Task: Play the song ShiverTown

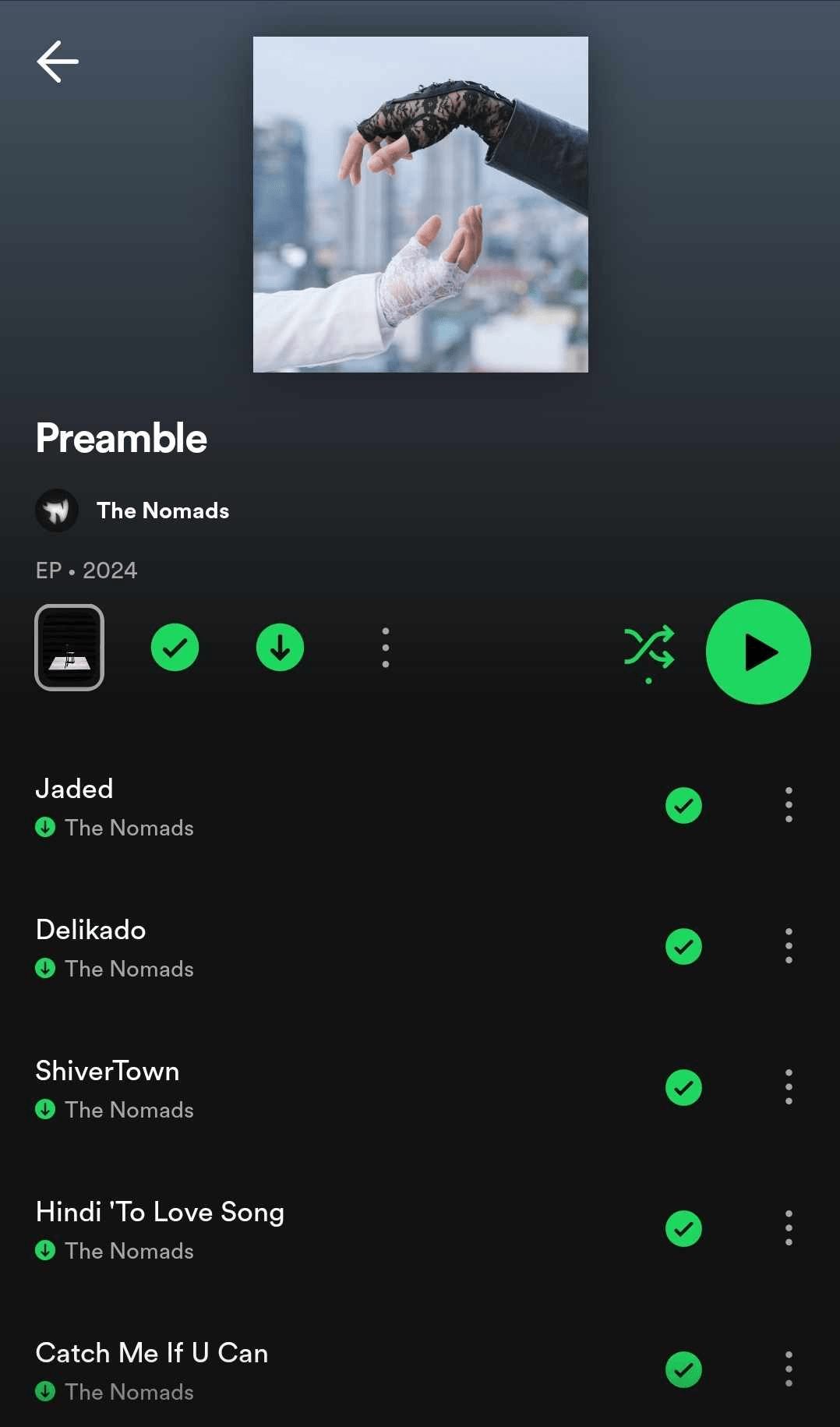Action: 234,1088
